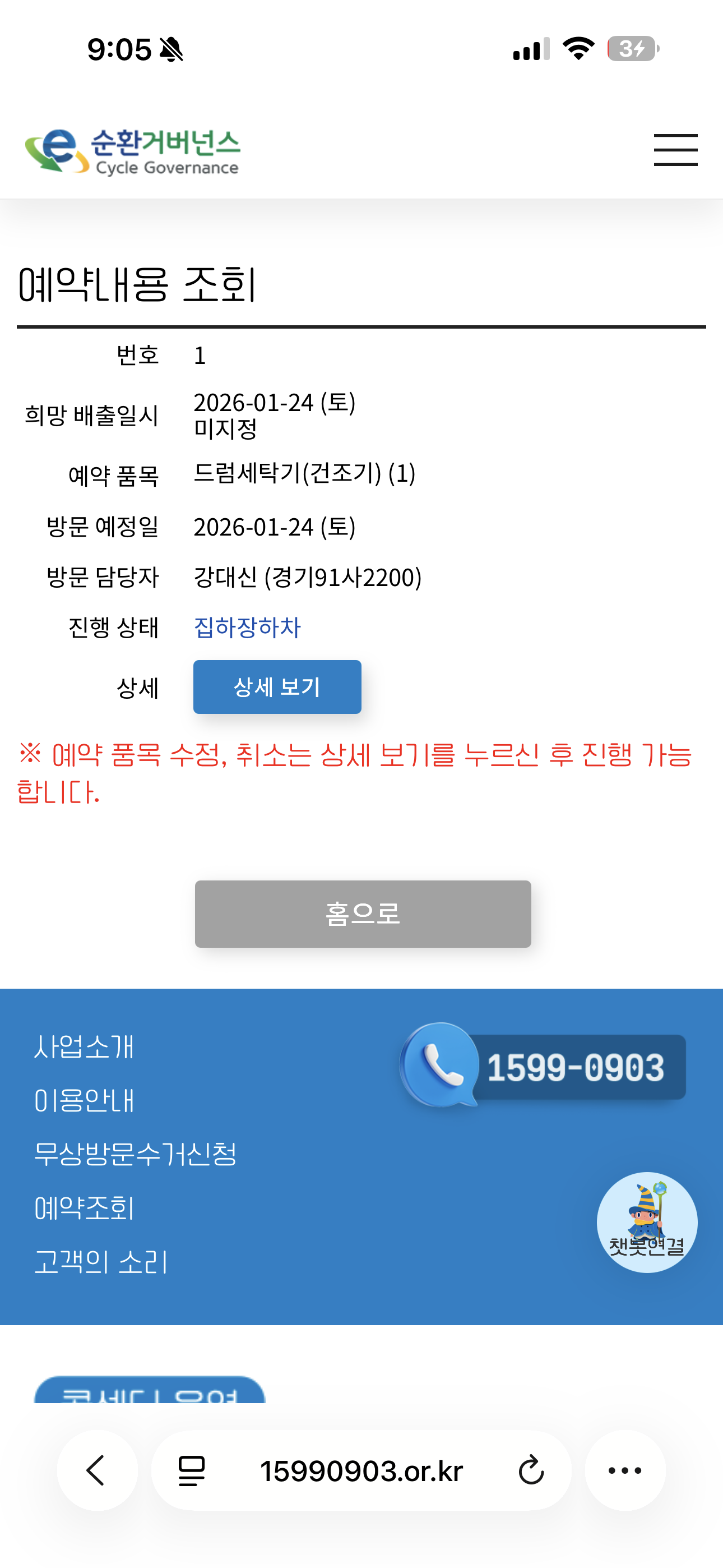This screenshot has height=1568, width=723.
Task: Launch the 챗봇연결 chatbot bubble
Action: pyautogui.click(x=646, y=1222)
